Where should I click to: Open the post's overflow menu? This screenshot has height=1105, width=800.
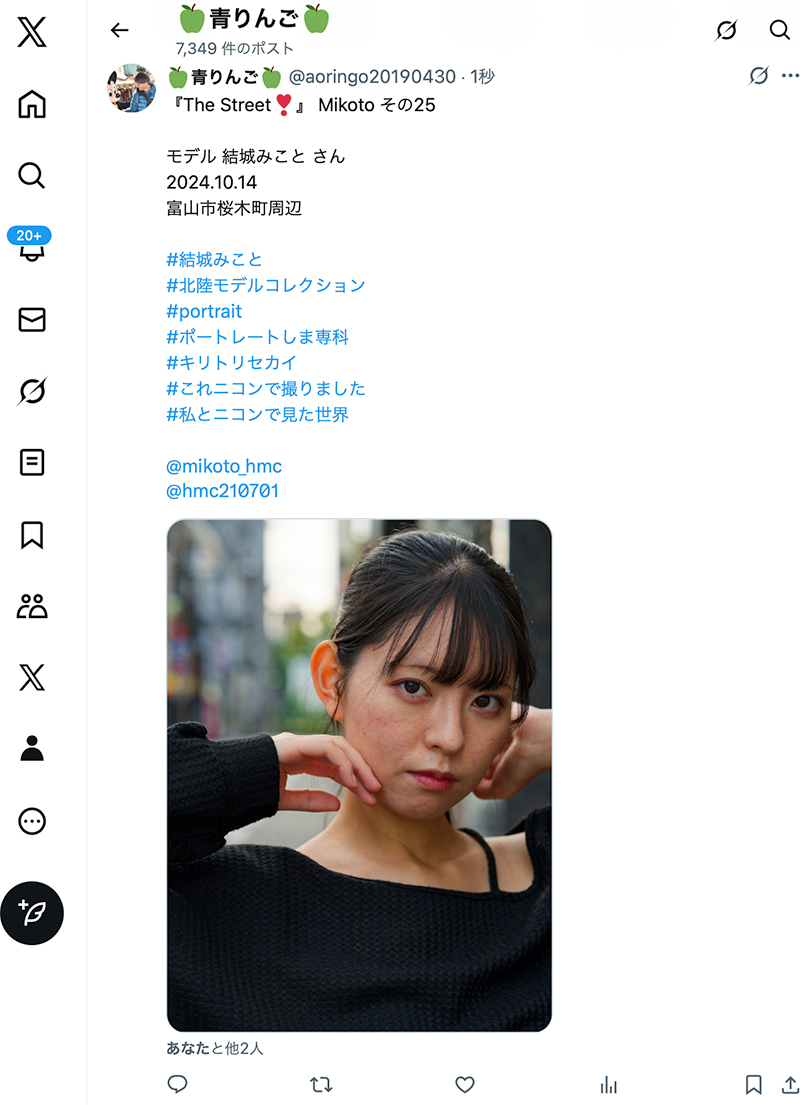[x=790, y=76]
